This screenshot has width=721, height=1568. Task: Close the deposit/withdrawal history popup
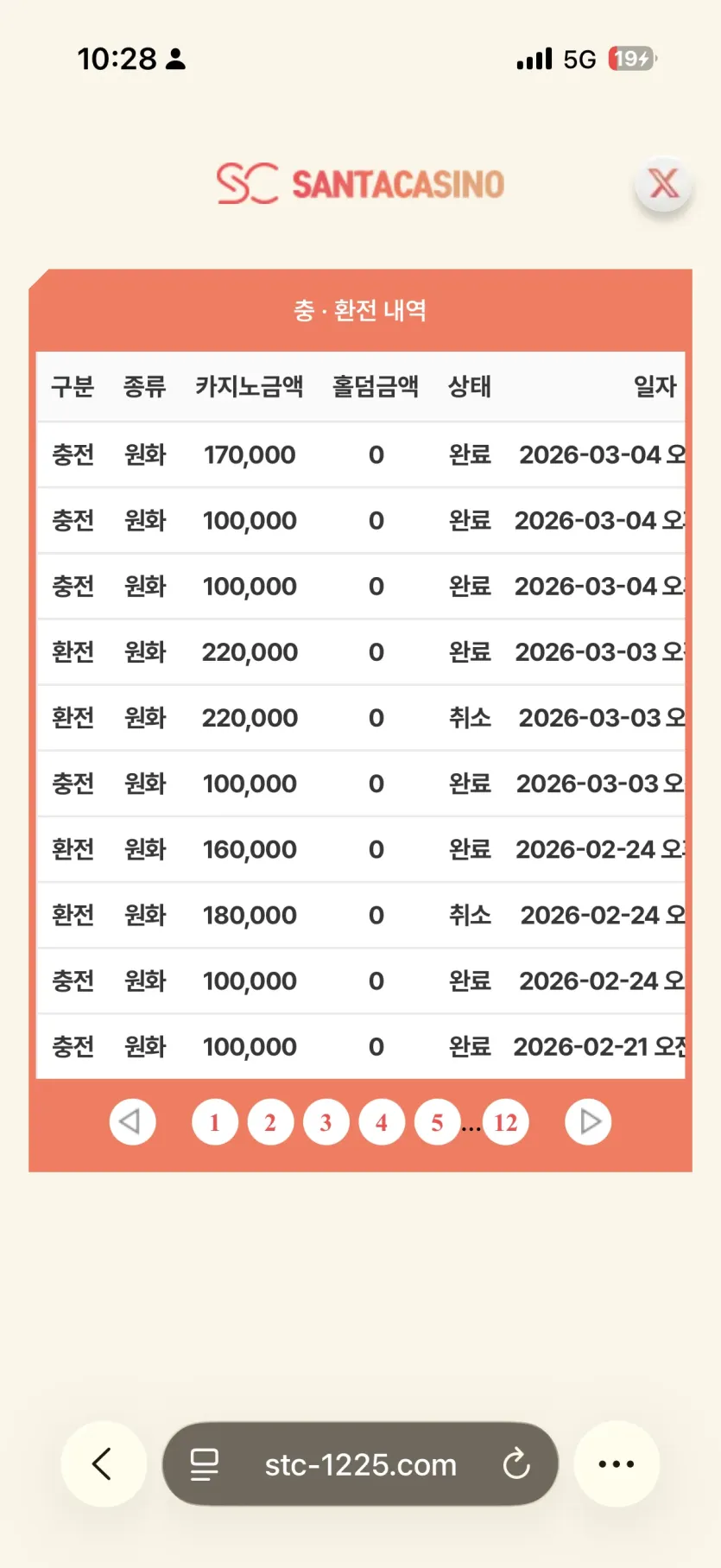point(663,184)
